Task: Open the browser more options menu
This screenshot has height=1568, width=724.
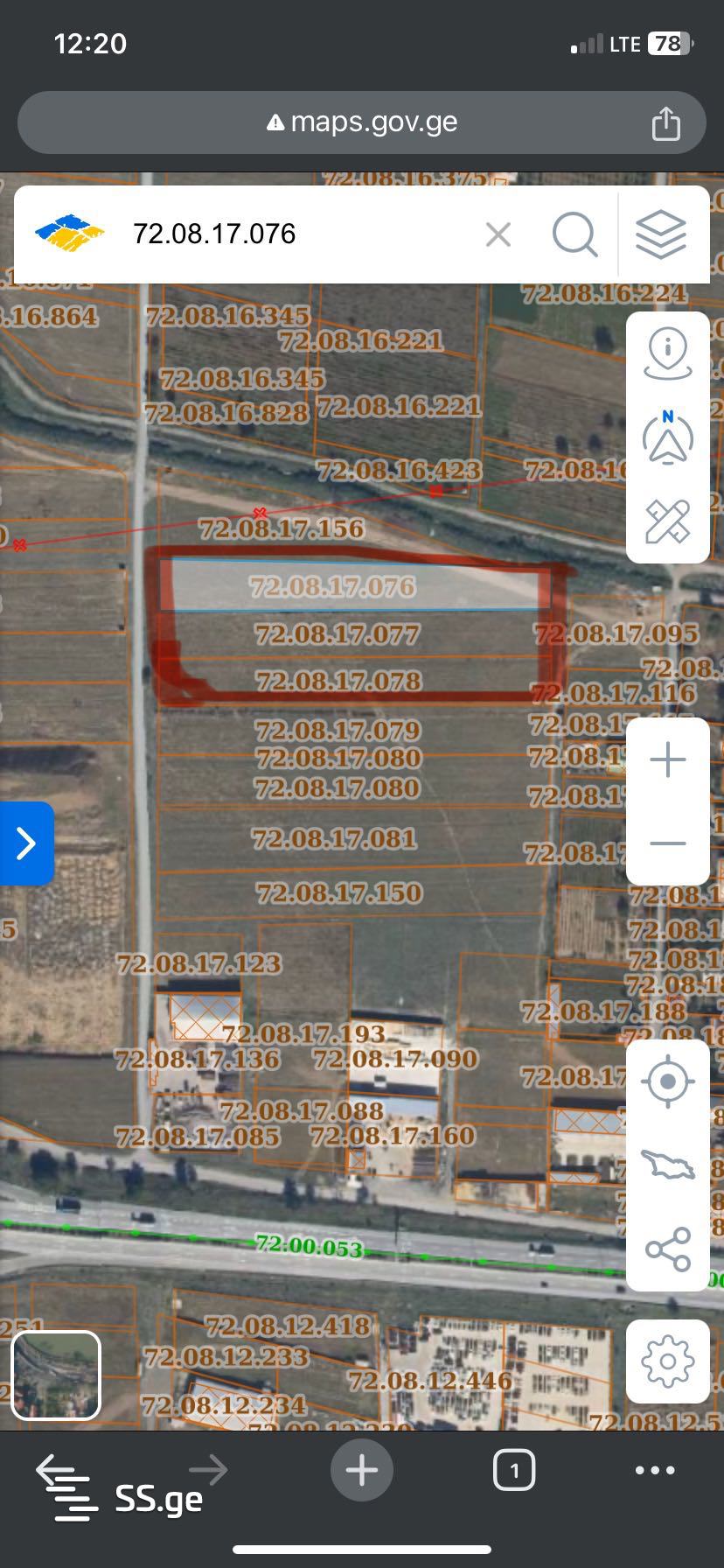Action: point(655,1471)
